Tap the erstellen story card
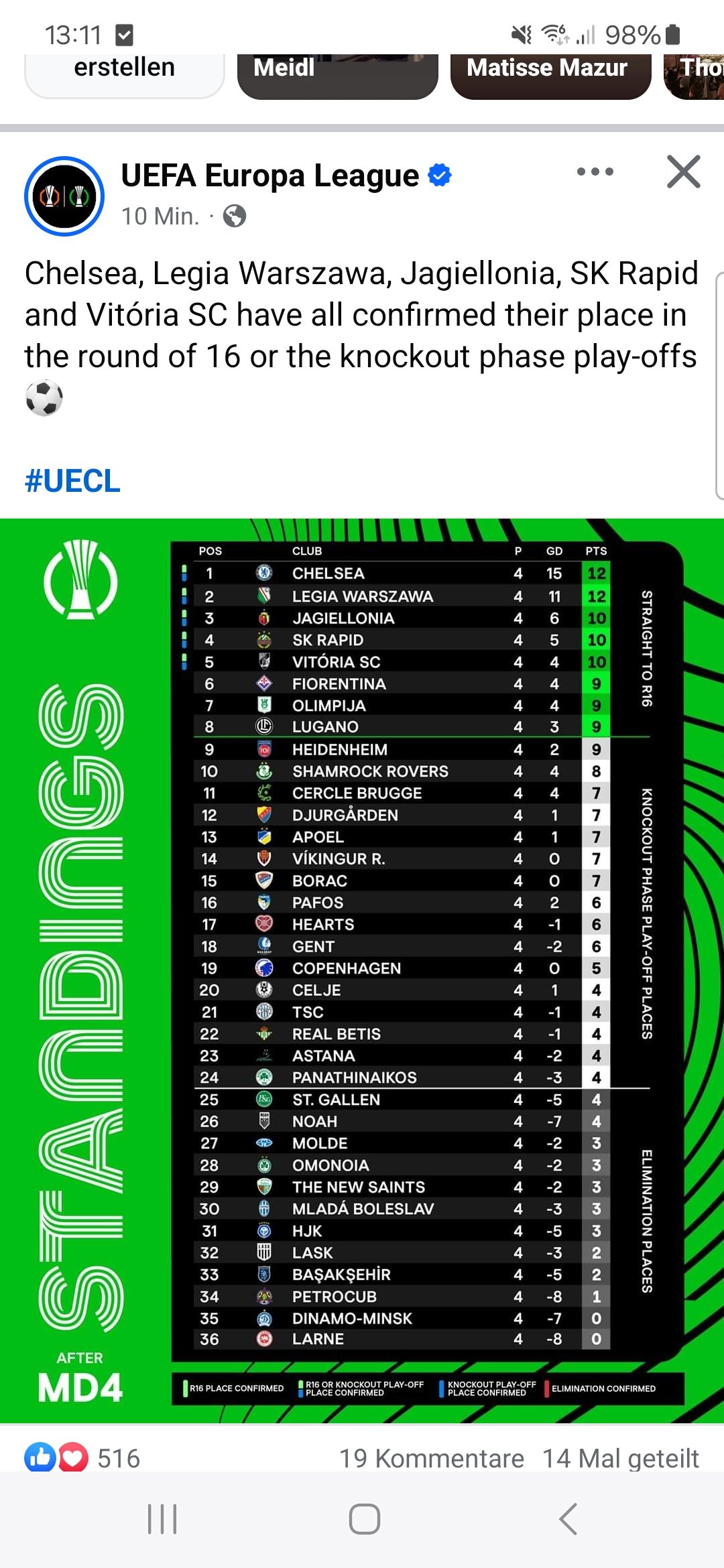Screen dimensions: 724x1568 pyautogui.click(x=125, y=76)
